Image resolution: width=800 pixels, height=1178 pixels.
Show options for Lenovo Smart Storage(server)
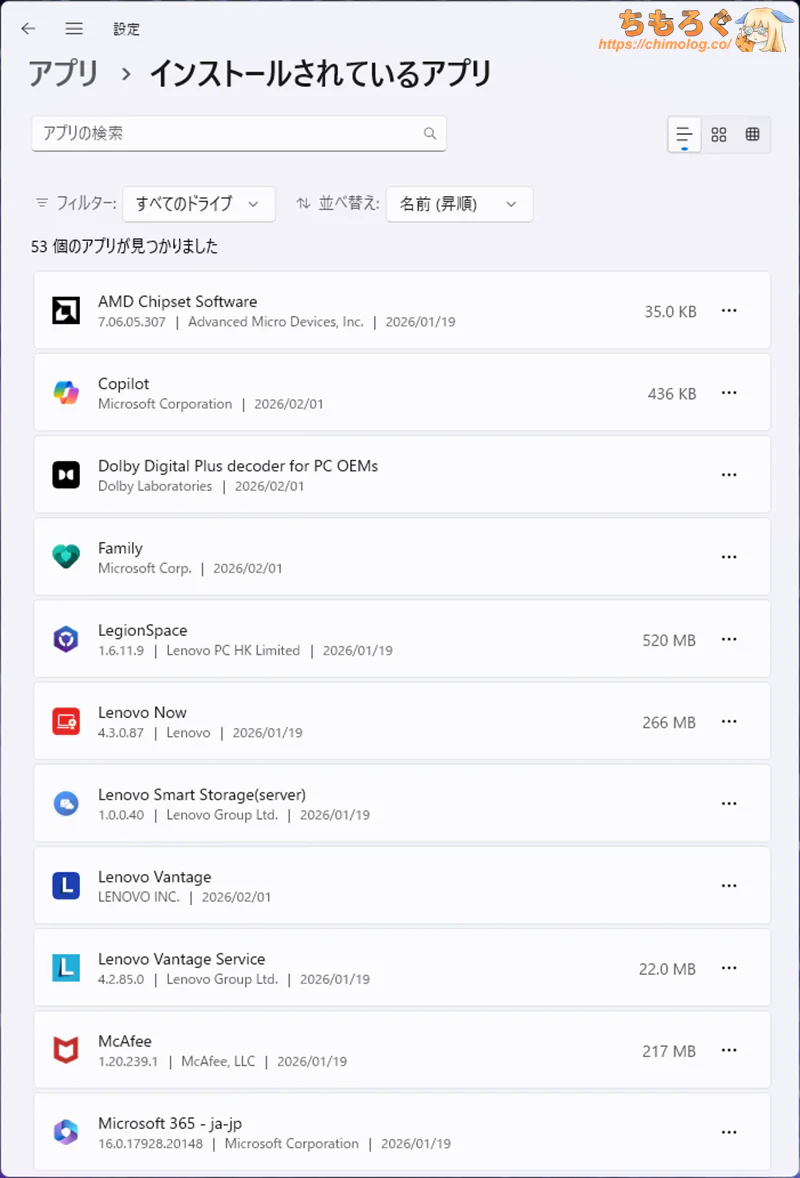point(729,803)
